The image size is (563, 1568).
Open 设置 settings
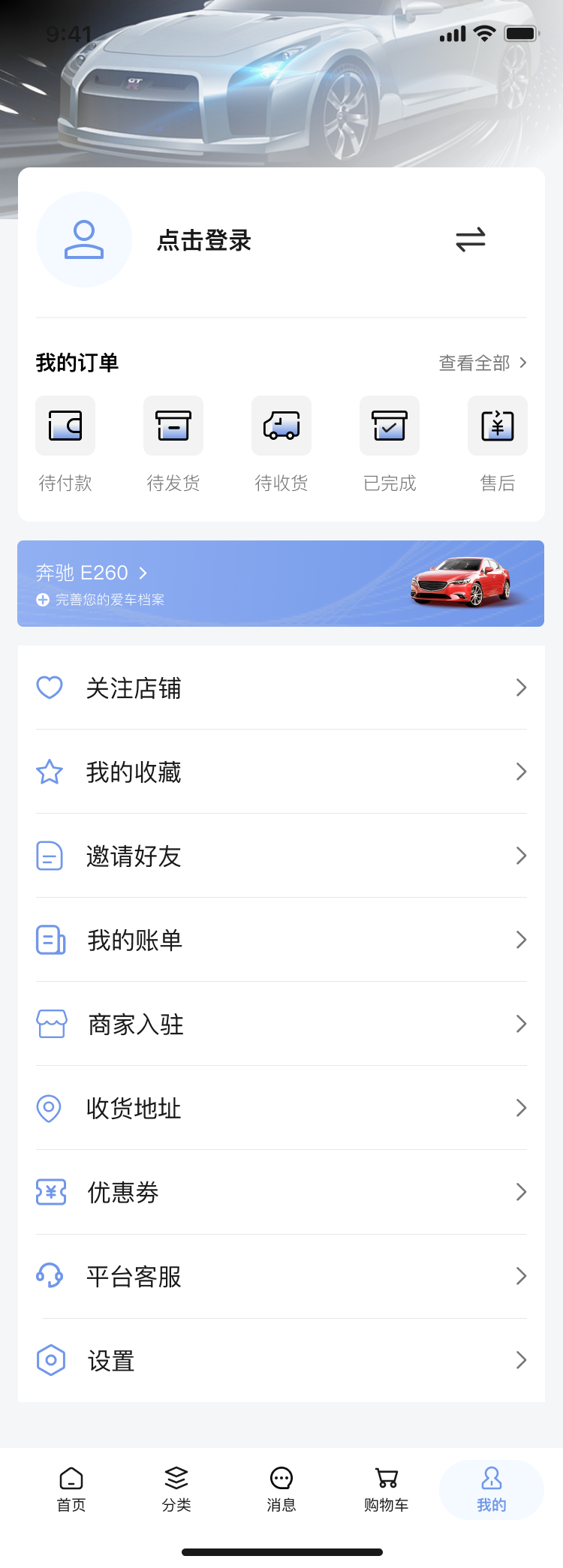click(x=281, y=1360)
